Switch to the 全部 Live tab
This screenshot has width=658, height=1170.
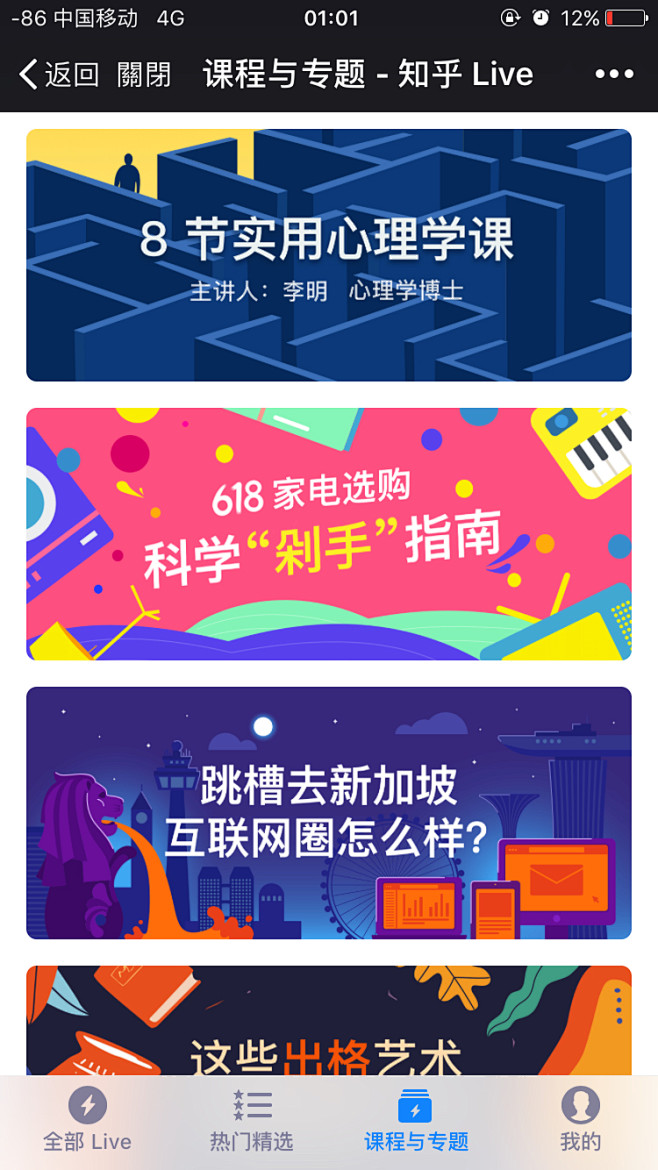point(87,1120)
